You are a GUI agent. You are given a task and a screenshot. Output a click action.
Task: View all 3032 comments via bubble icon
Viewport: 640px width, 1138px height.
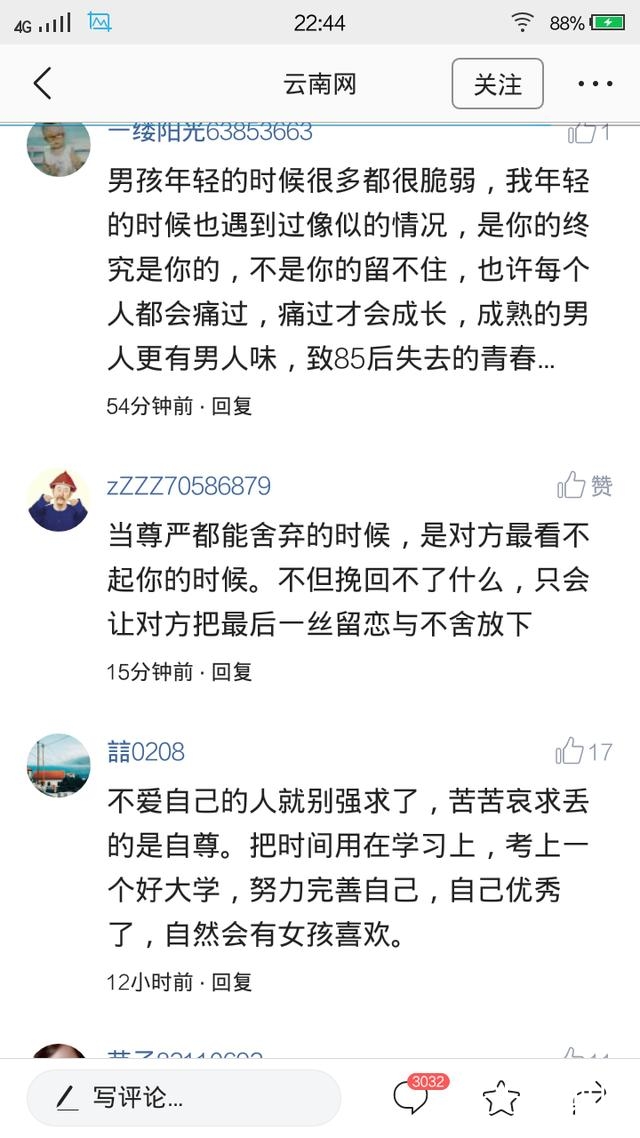412,1098
